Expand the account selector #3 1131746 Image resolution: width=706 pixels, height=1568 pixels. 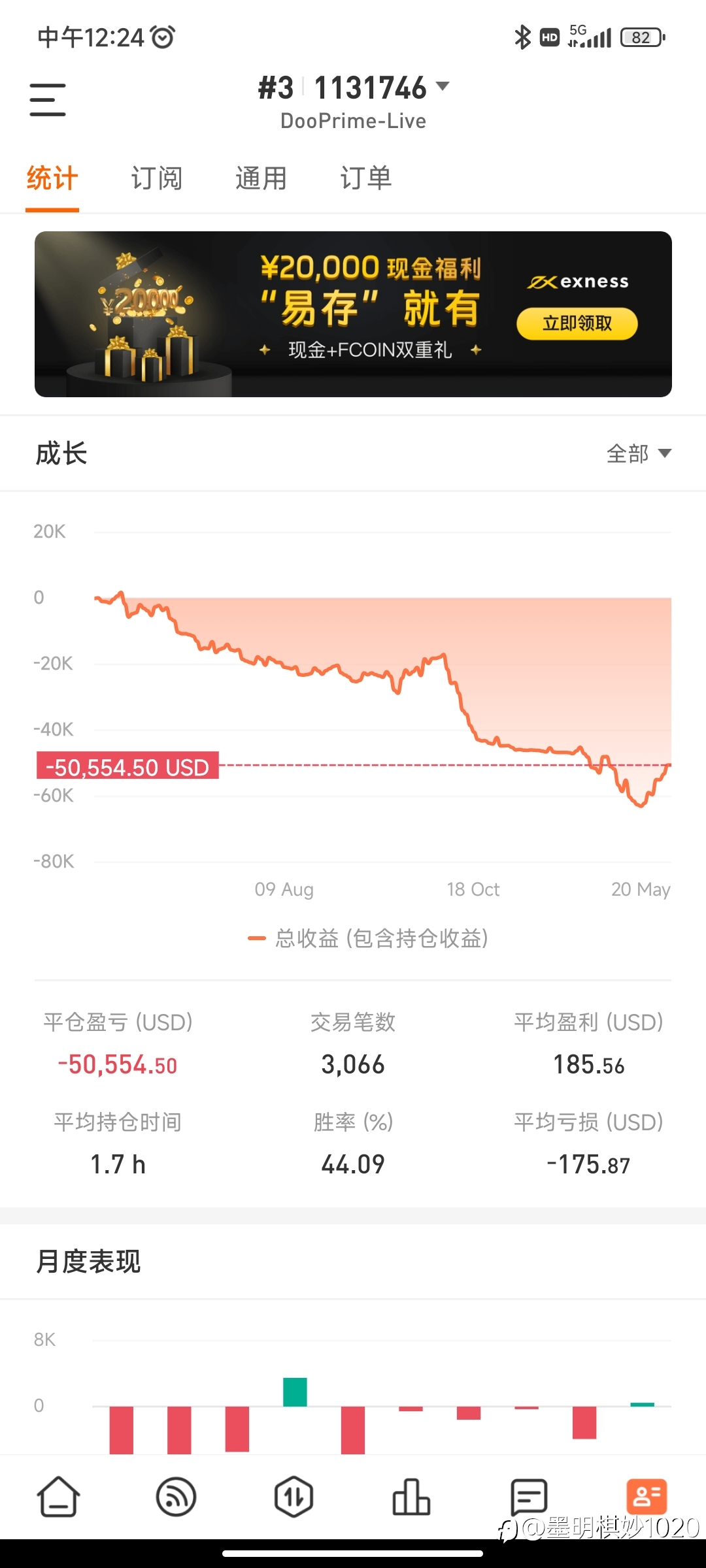pos(354,88)
